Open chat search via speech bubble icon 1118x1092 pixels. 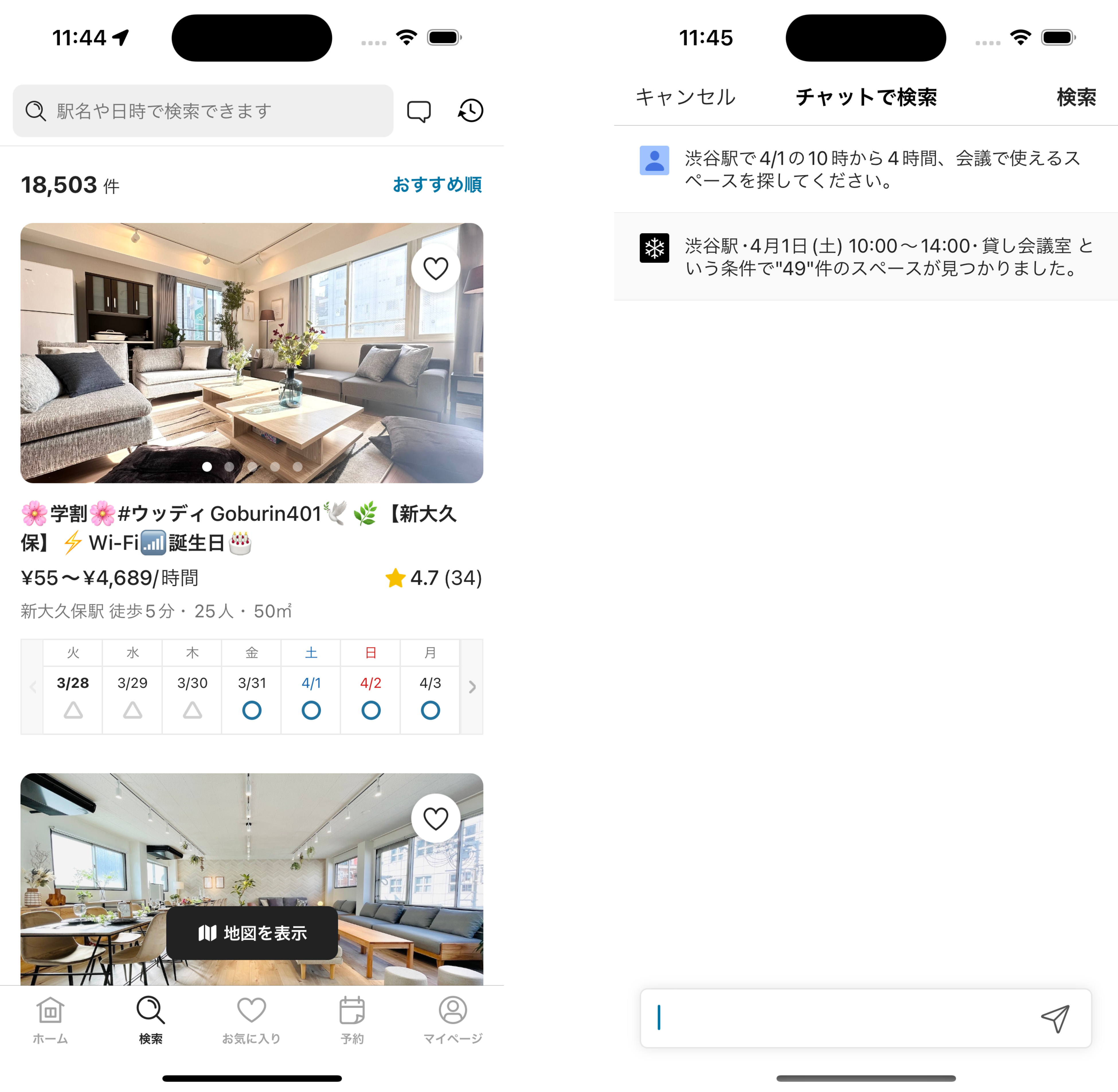pos(419,111)
